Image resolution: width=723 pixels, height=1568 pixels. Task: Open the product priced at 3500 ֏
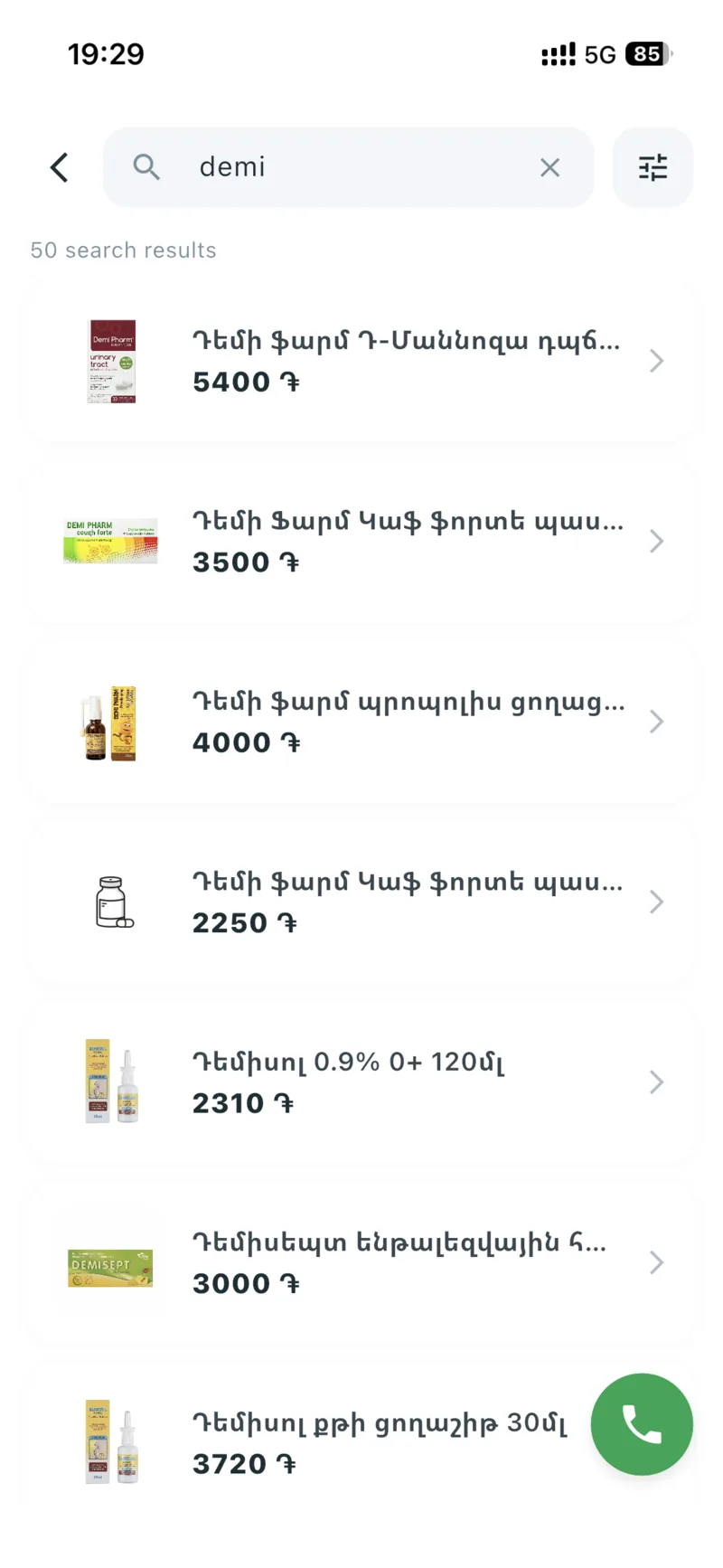point(361,541)
